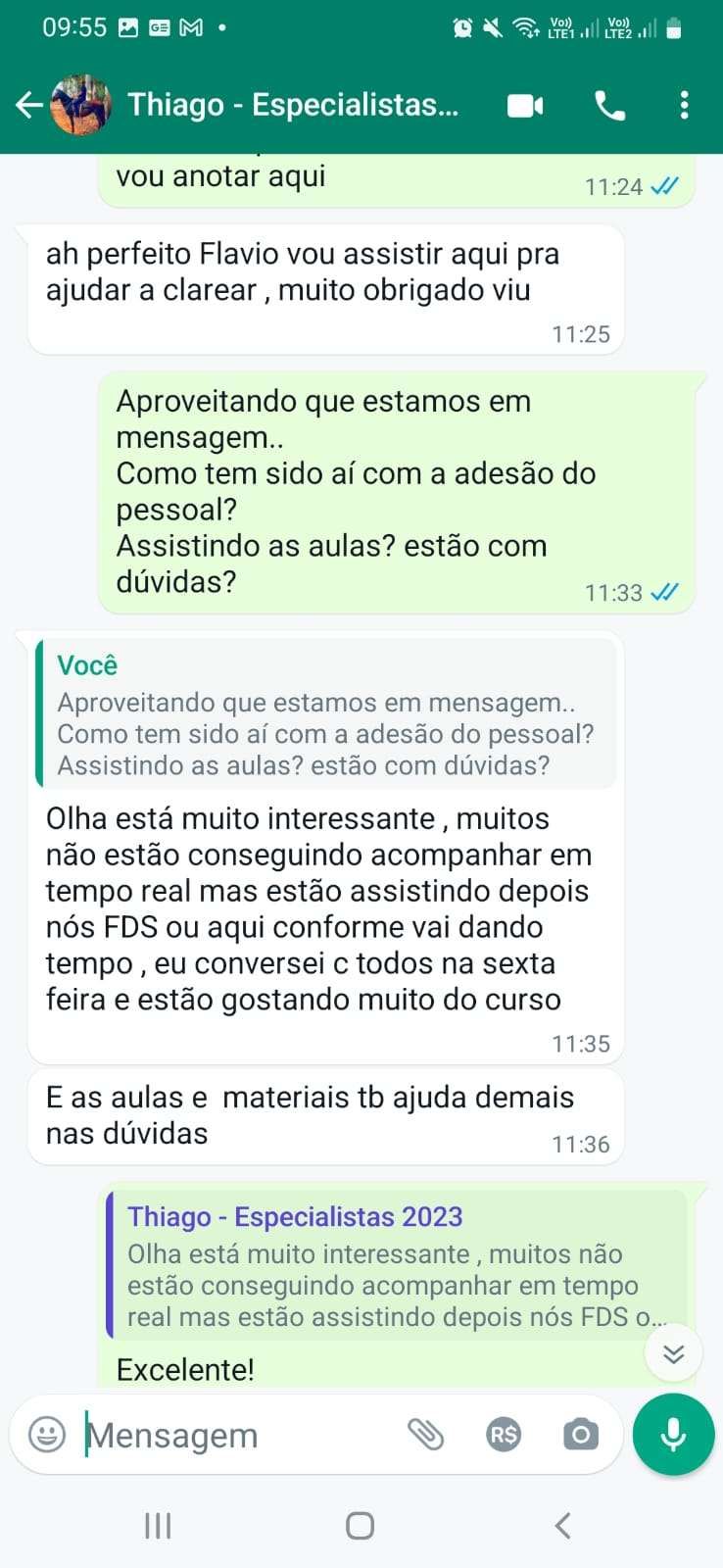This screenshot has width=723, height=1568.
Task: Open the camera to send a photo
Action: (x=580, y=1435)
